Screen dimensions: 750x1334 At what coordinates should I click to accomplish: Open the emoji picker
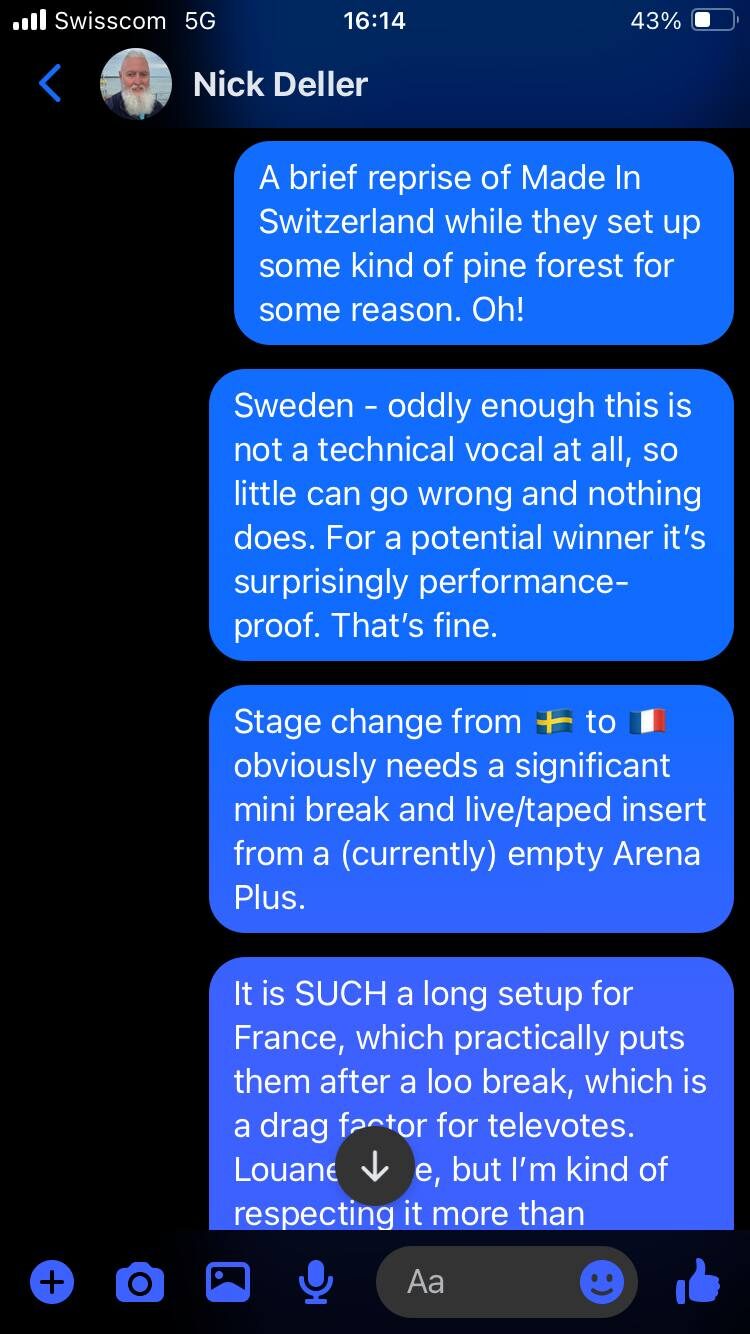click(602, 1281)
